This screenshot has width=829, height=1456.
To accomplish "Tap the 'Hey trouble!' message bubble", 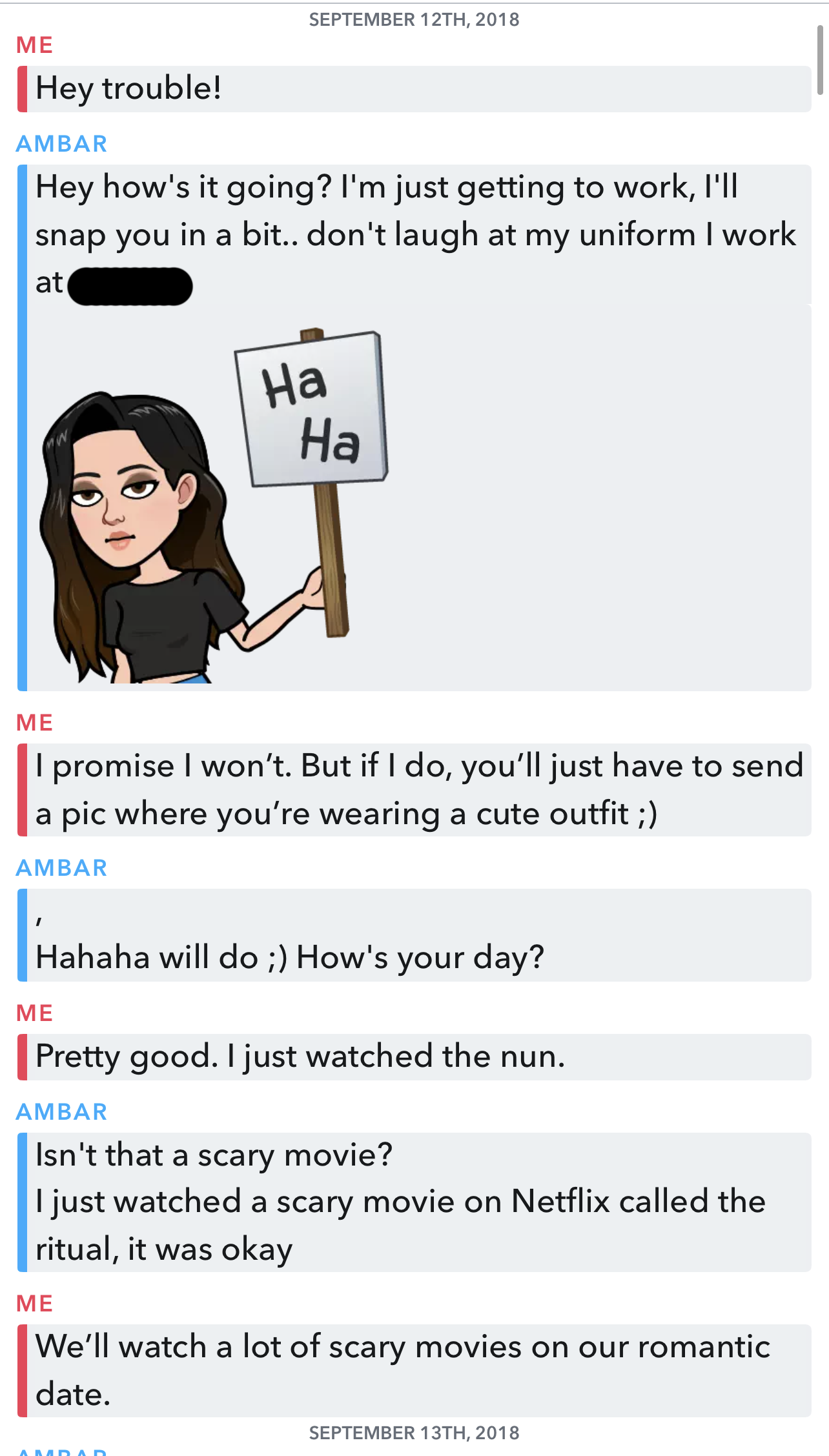I will pyautogui.click(x=414, y=89).
